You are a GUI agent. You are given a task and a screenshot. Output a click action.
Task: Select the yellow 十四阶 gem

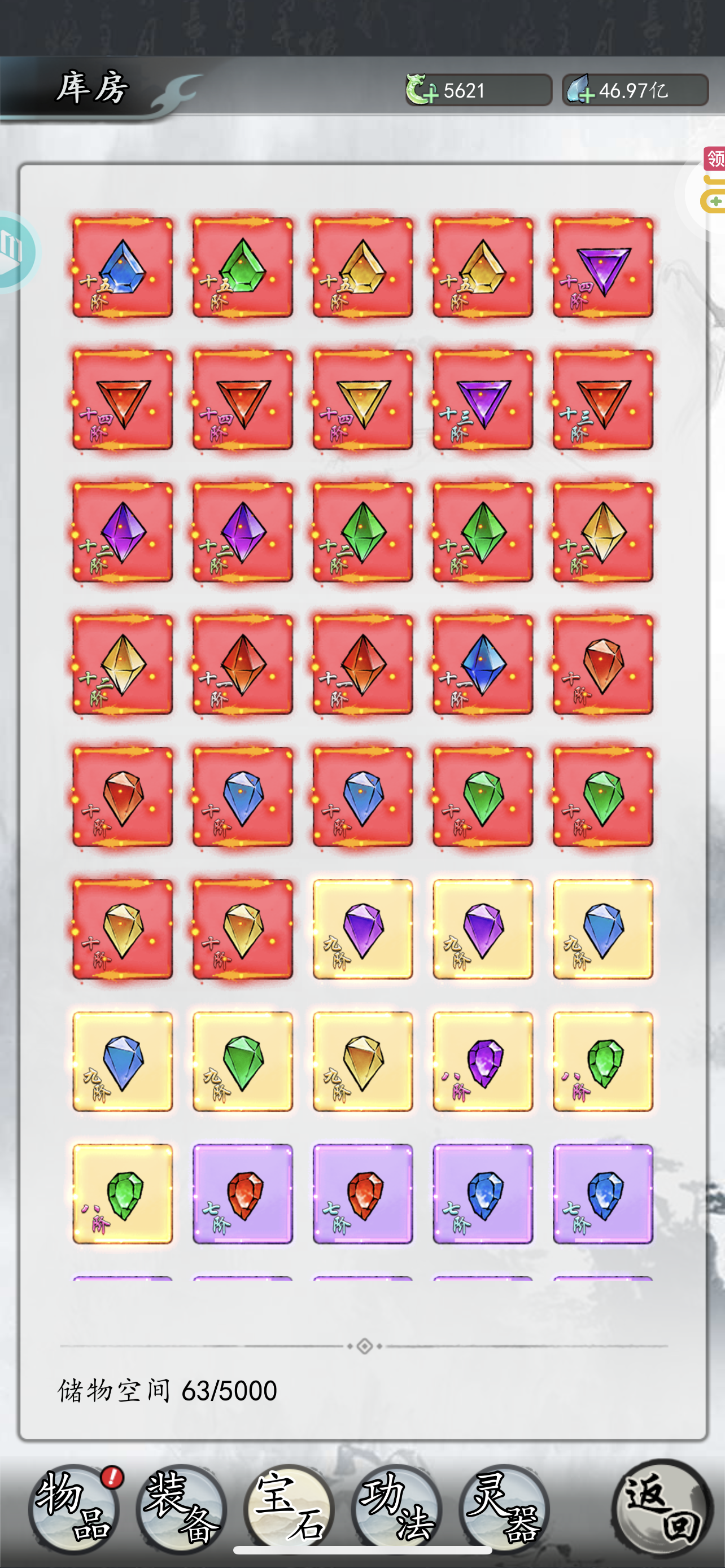coord(363,399)
